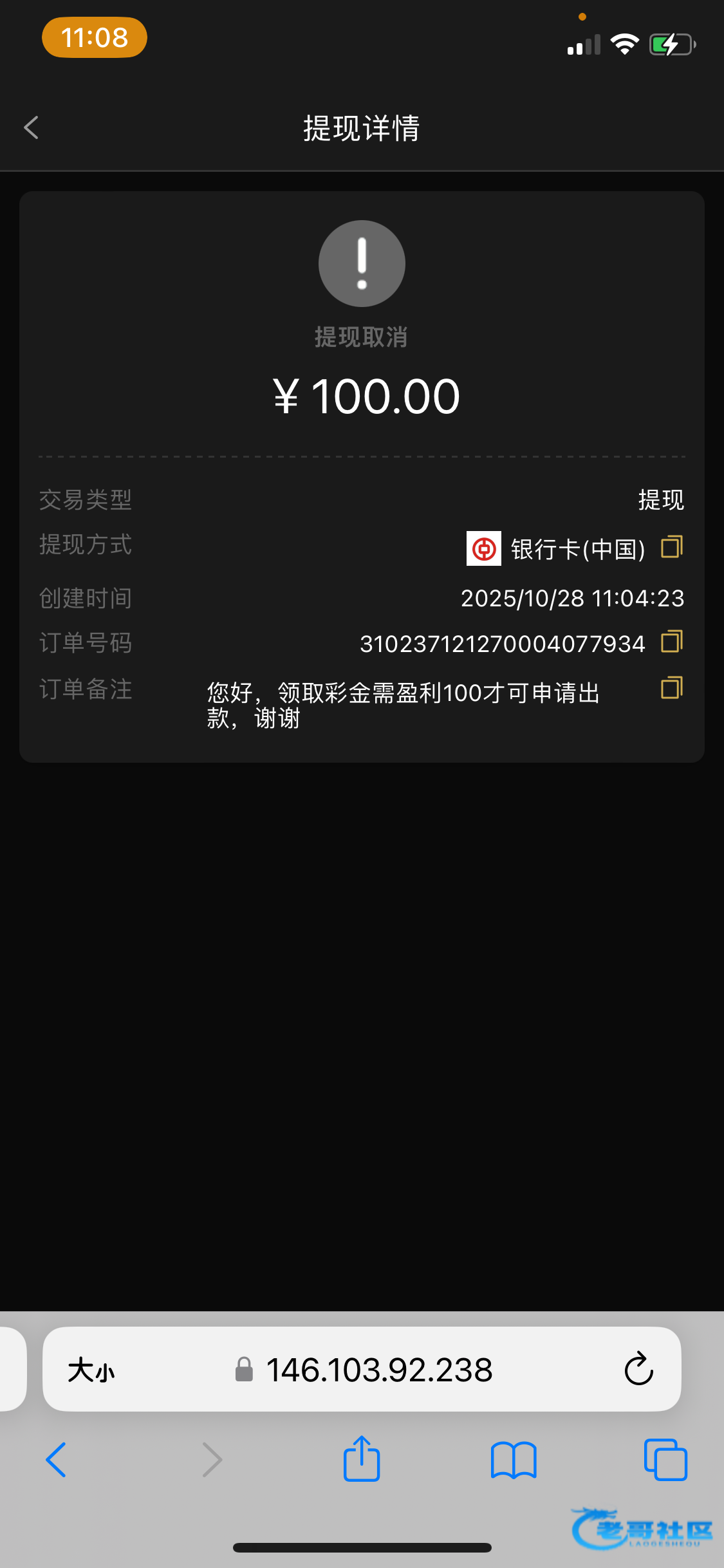
Task: Open Safari bookmarks
Action: 513,1459
